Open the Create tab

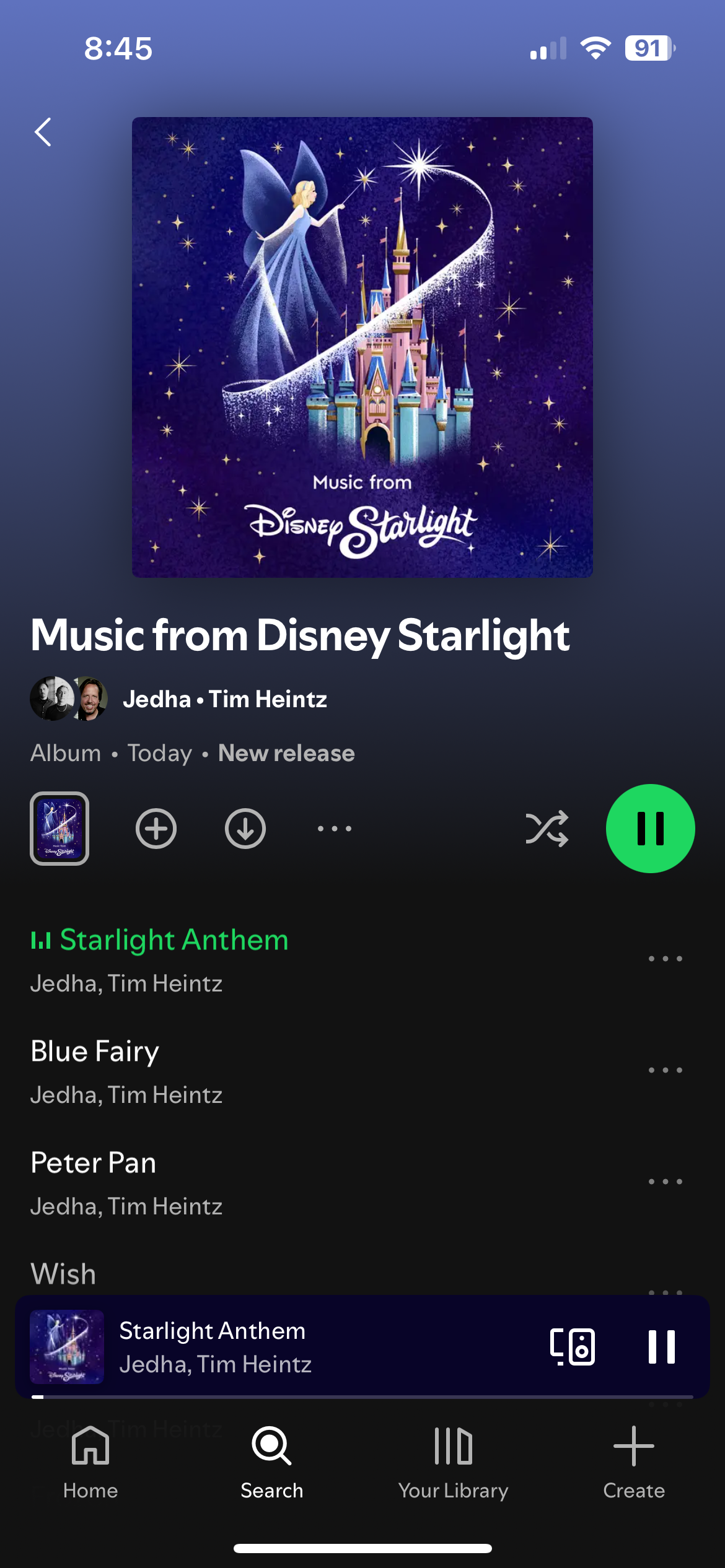point(634,1463)
